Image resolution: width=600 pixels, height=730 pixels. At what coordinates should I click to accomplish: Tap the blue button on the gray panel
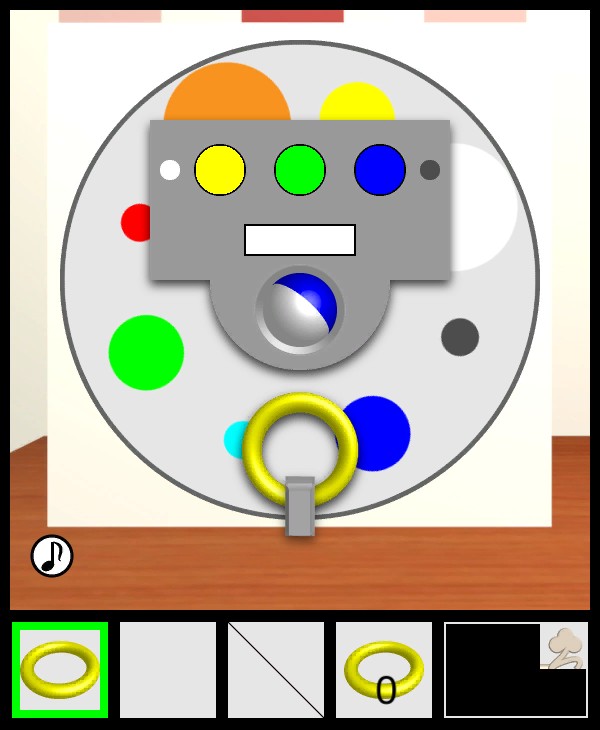pyautogui.click(x=380, y=170)
